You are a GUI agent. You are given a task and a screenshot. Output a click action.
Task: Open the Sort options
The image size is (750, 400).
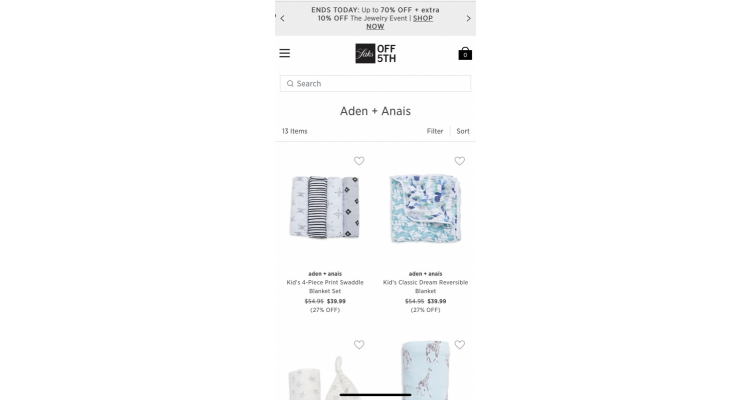(463, 131)
